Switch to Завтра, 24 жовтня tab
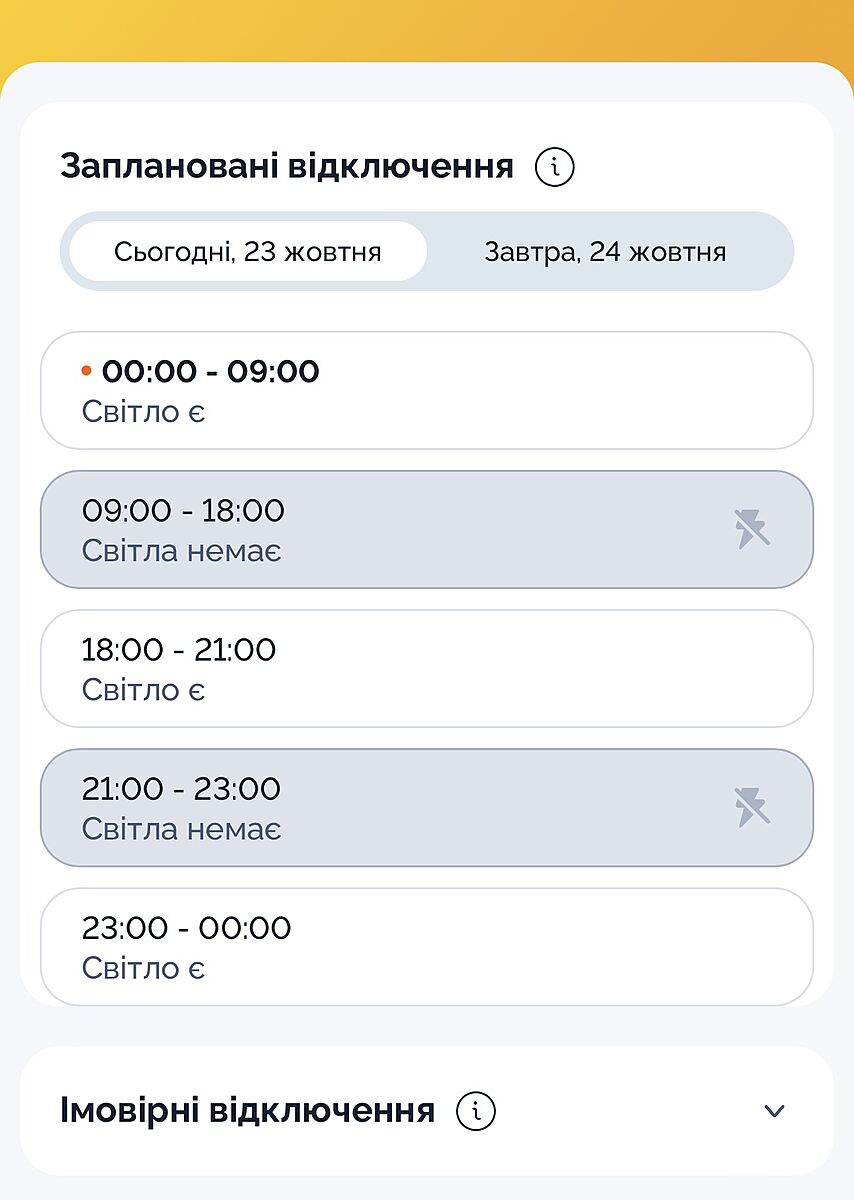Viewport: 854px width, 1200px height. coord(605,252)
